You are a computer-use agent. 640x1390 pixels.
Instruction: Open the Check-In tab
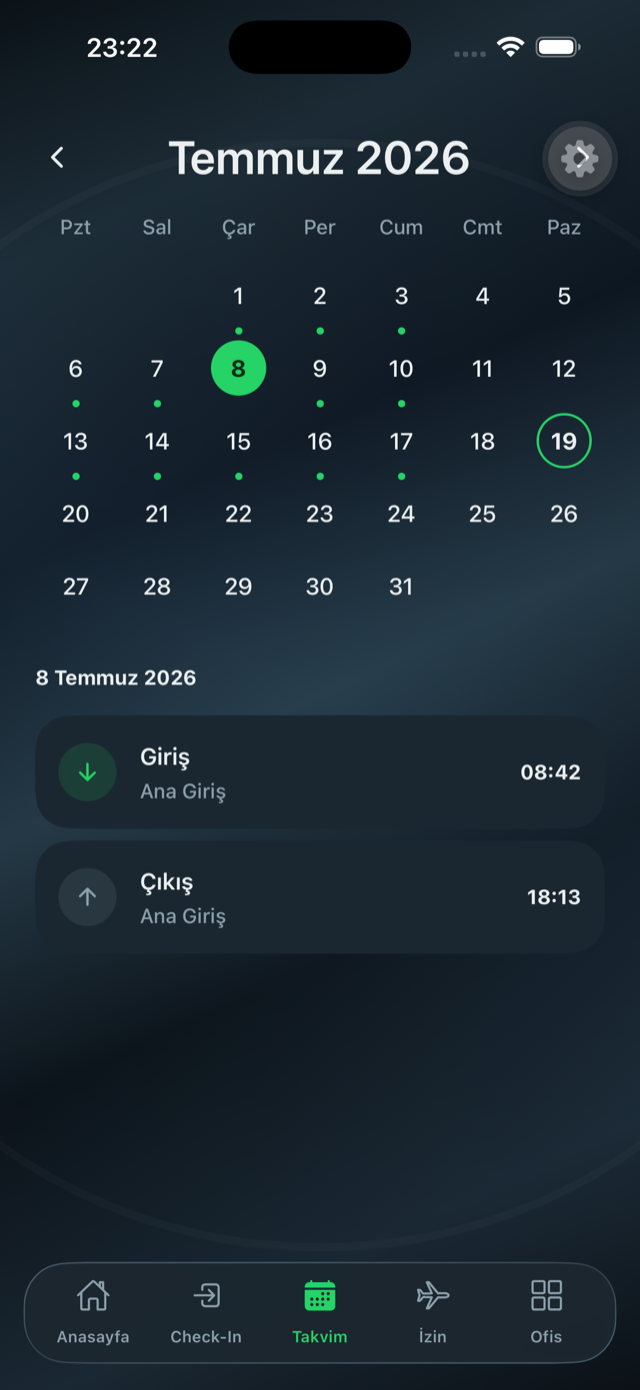click(206, 1312)
